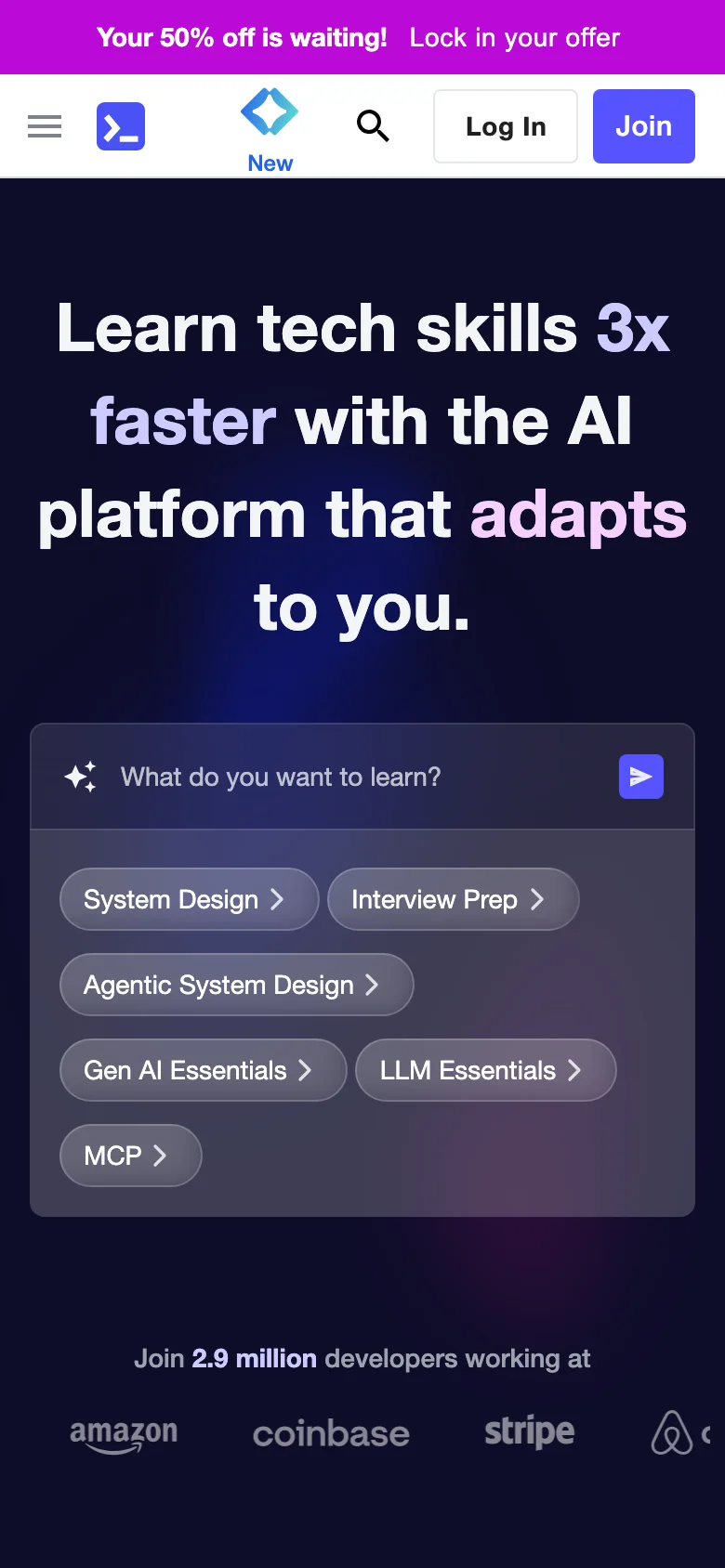The image size is (725, 1568).
Task: Open the LLM Essentials chip
Action: 485,1070
